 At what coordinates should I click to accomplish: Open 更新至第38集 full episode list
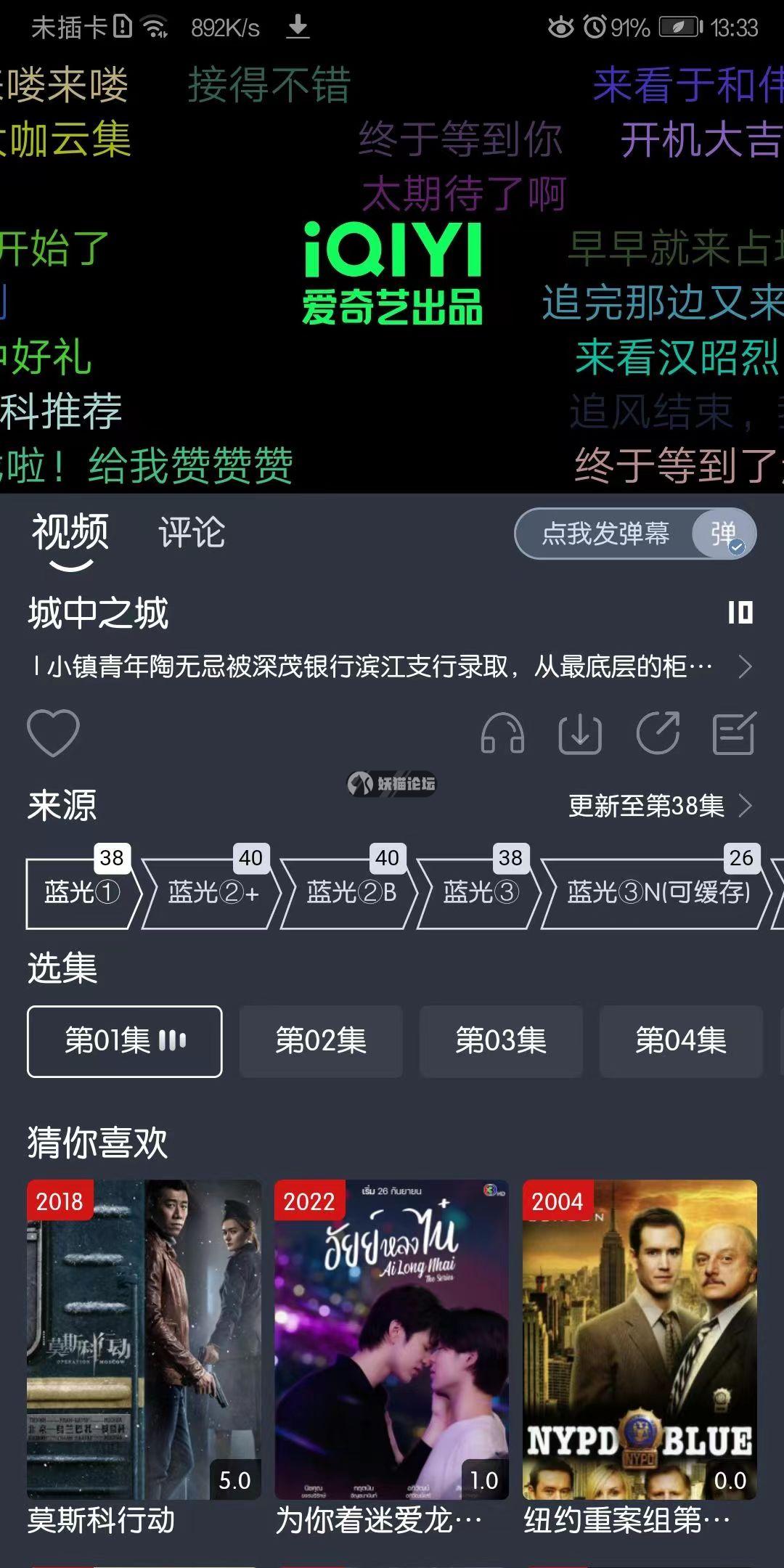[659, 806]
